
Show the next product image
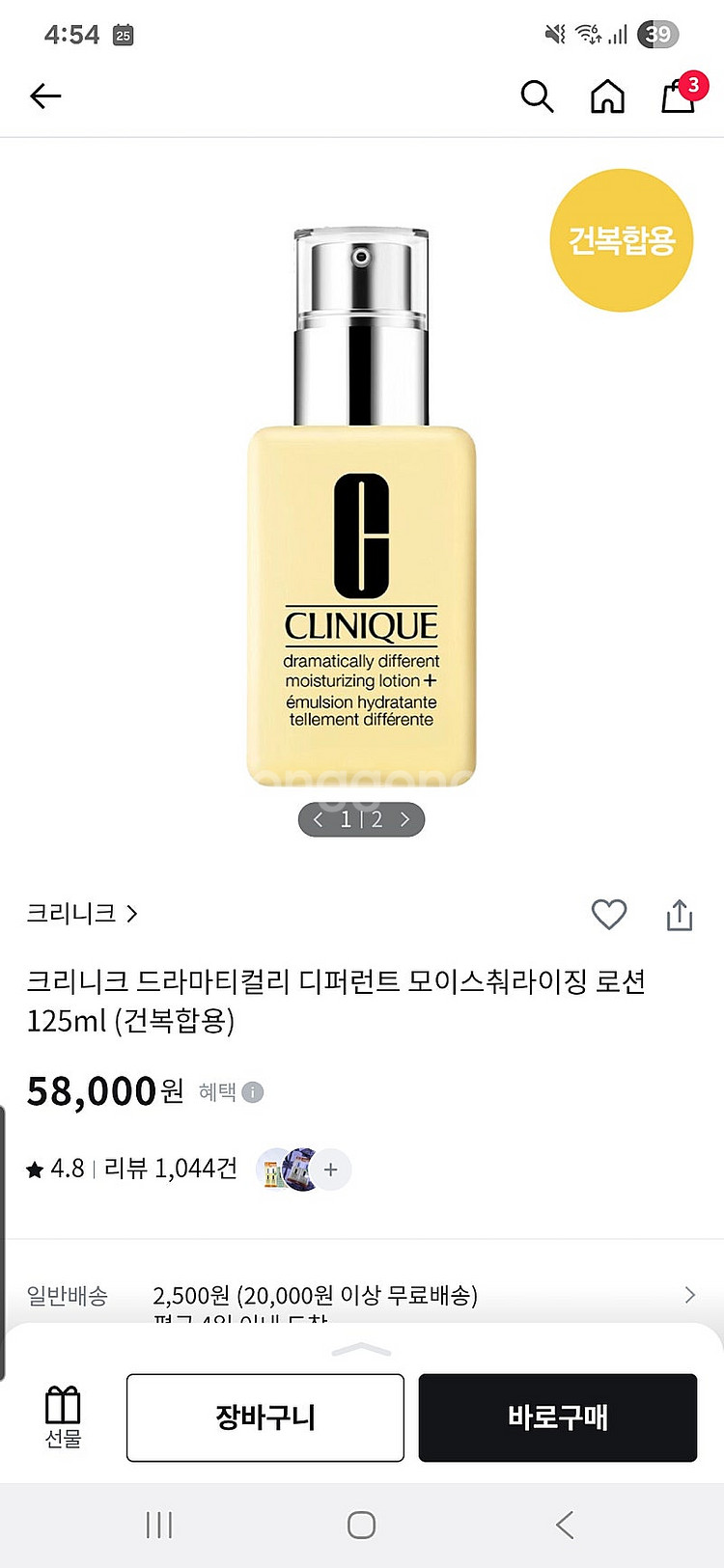tap(404, 819)
